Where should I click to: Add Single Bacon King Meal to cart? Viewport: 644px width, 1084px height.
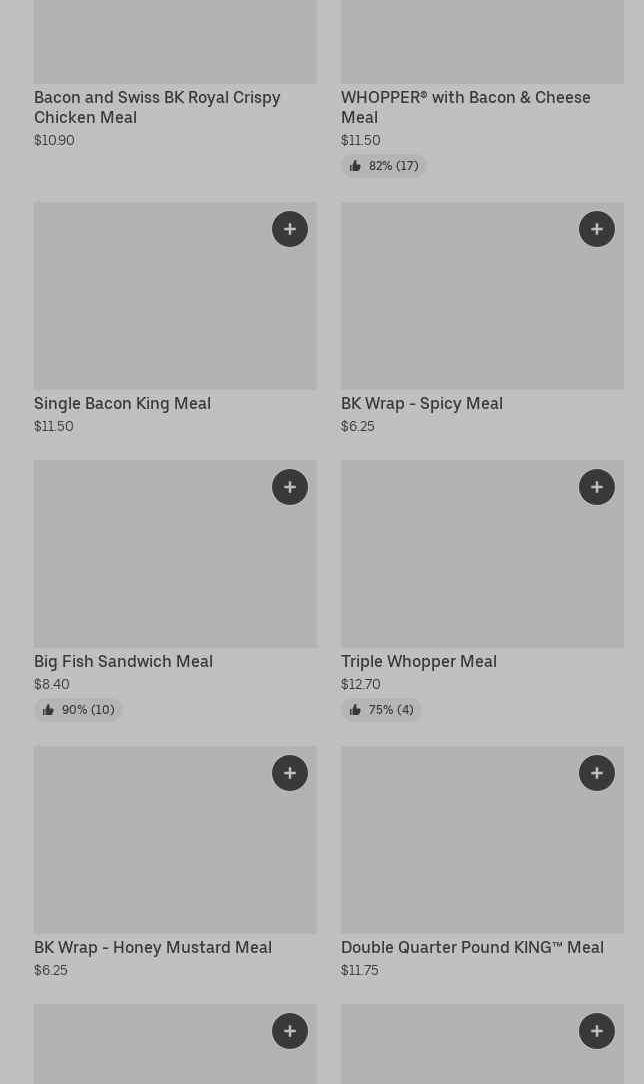pyautogui.click(x=290, y=229)
